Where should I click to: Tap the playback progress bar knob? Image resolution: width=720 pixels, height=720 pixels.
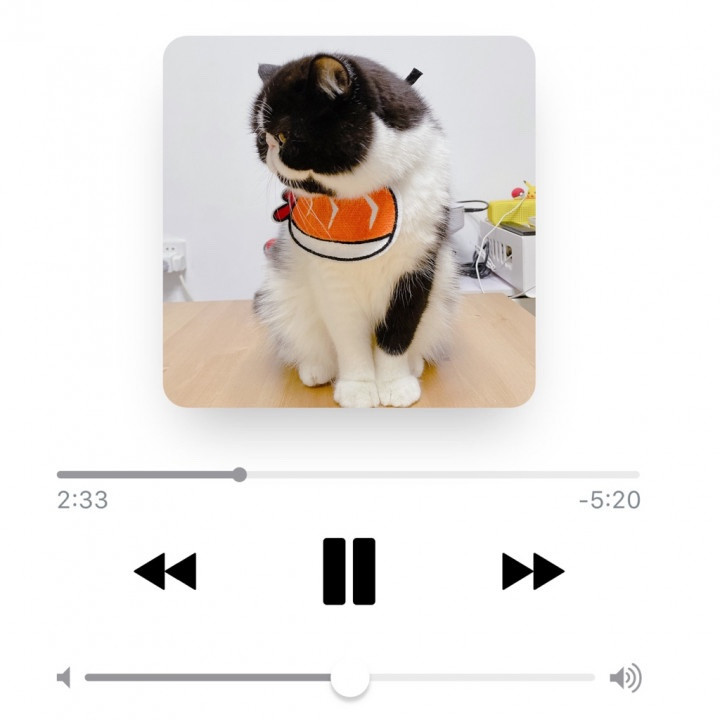coord(240,474)
